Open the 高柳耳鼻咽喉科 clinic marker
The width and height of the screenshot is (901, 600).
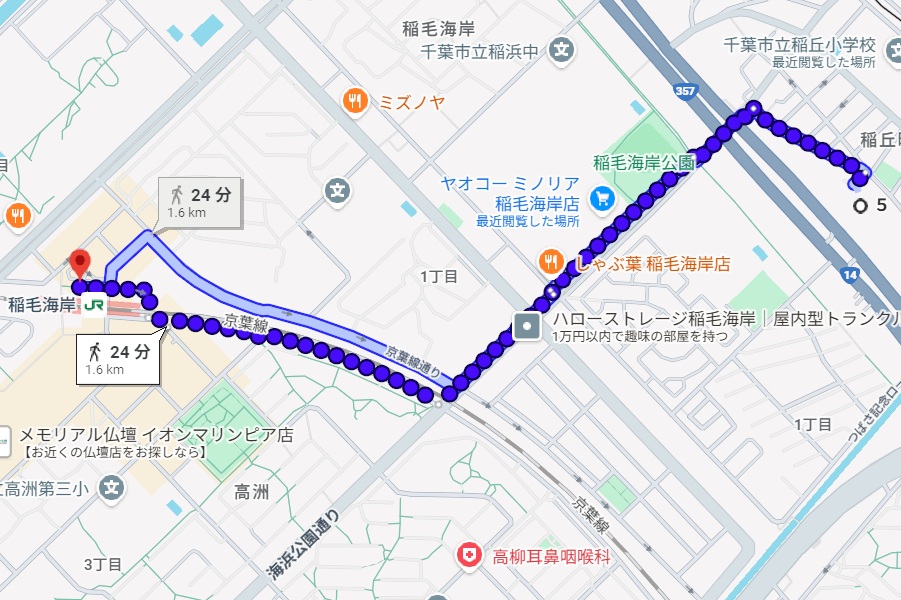467,555
